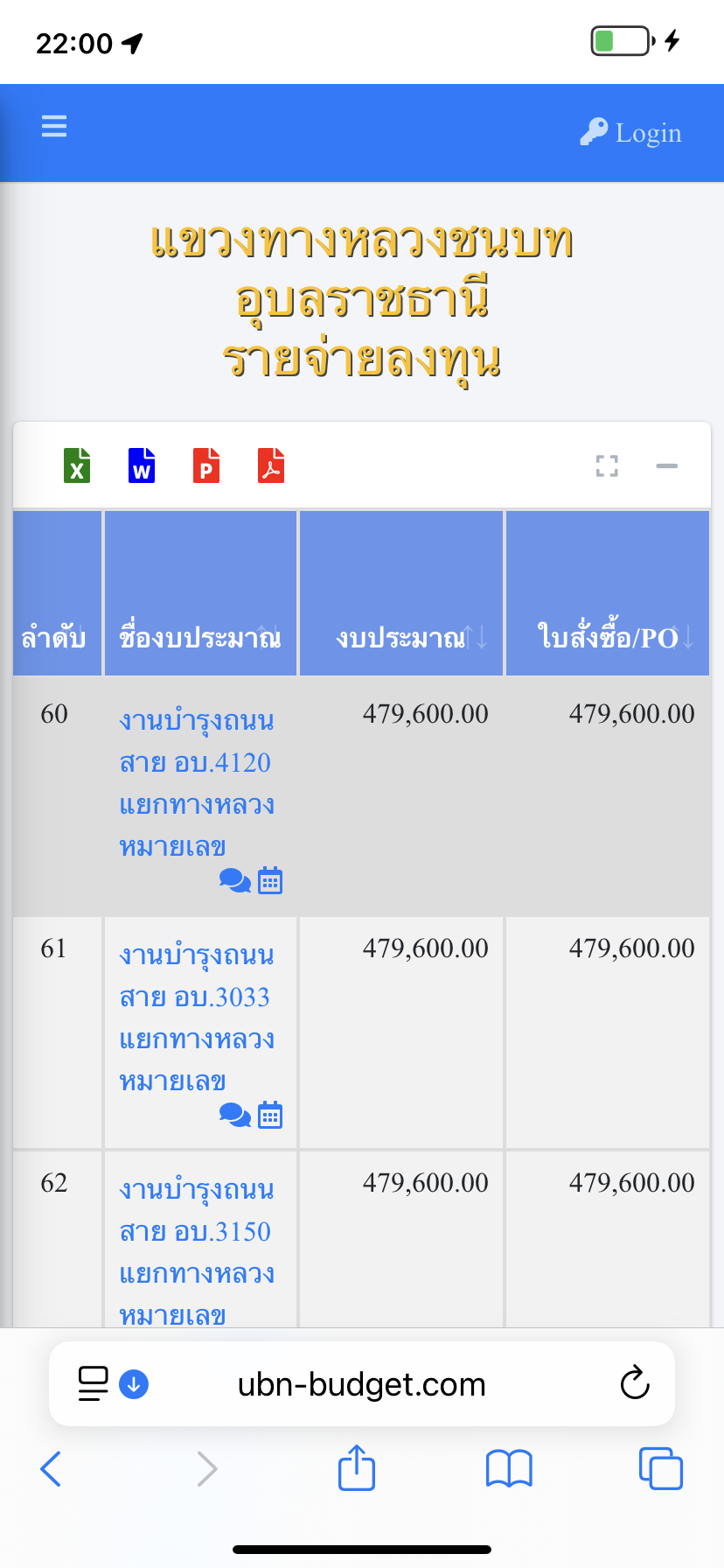Open comments icon for row 60
Image resolution: width=724 pixels, height=1568 pixels.
point(235,880)
